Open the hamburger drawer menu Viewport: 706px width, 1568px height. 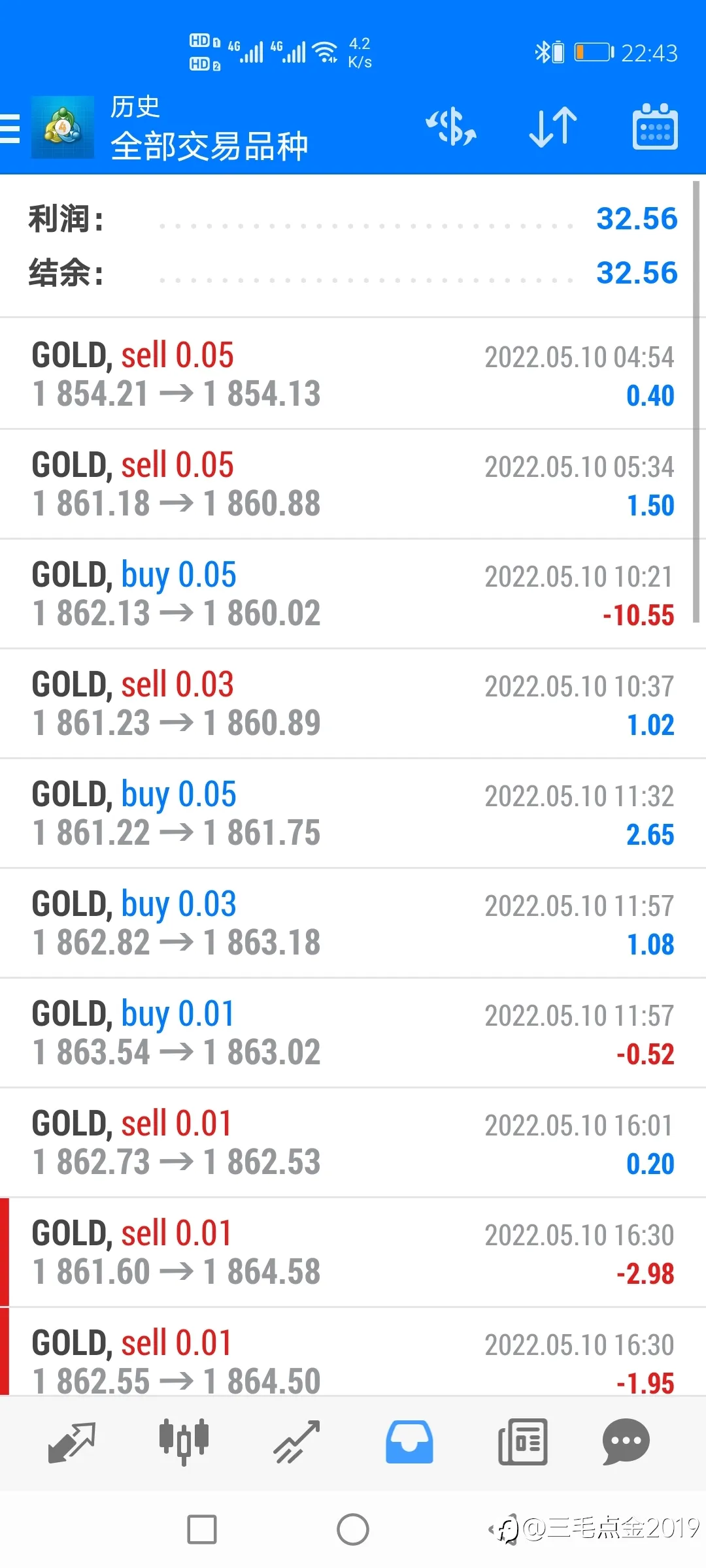10,128
